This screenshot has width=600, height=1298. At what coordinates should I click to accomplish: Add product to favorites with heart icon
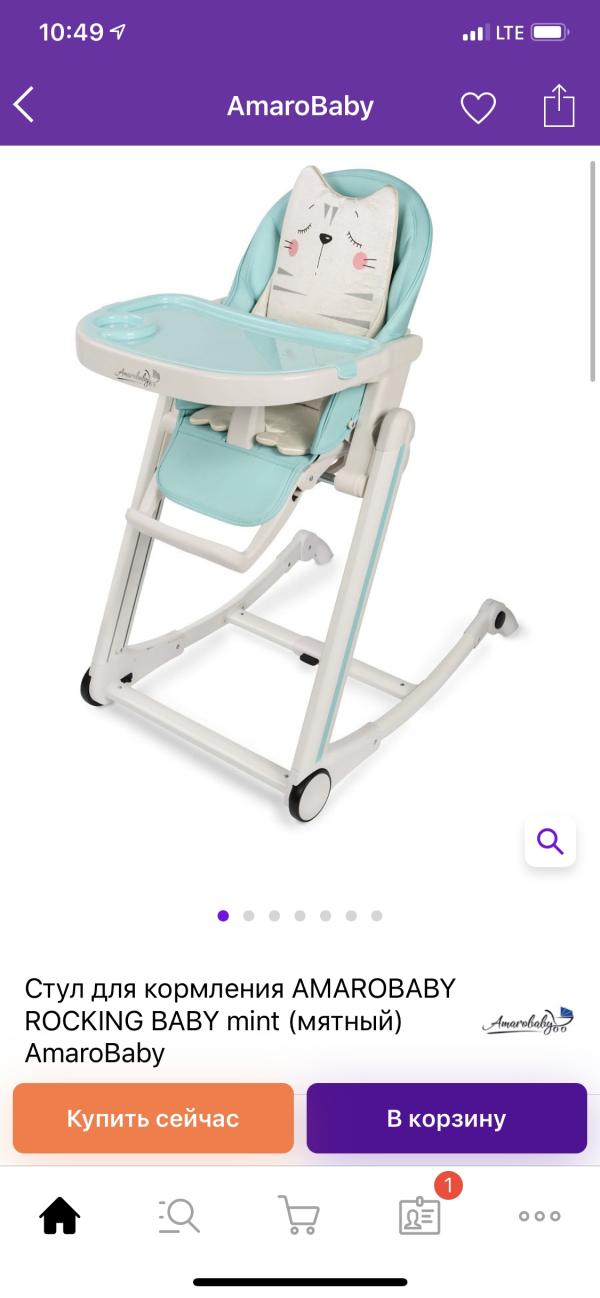[x=477, y=107]
